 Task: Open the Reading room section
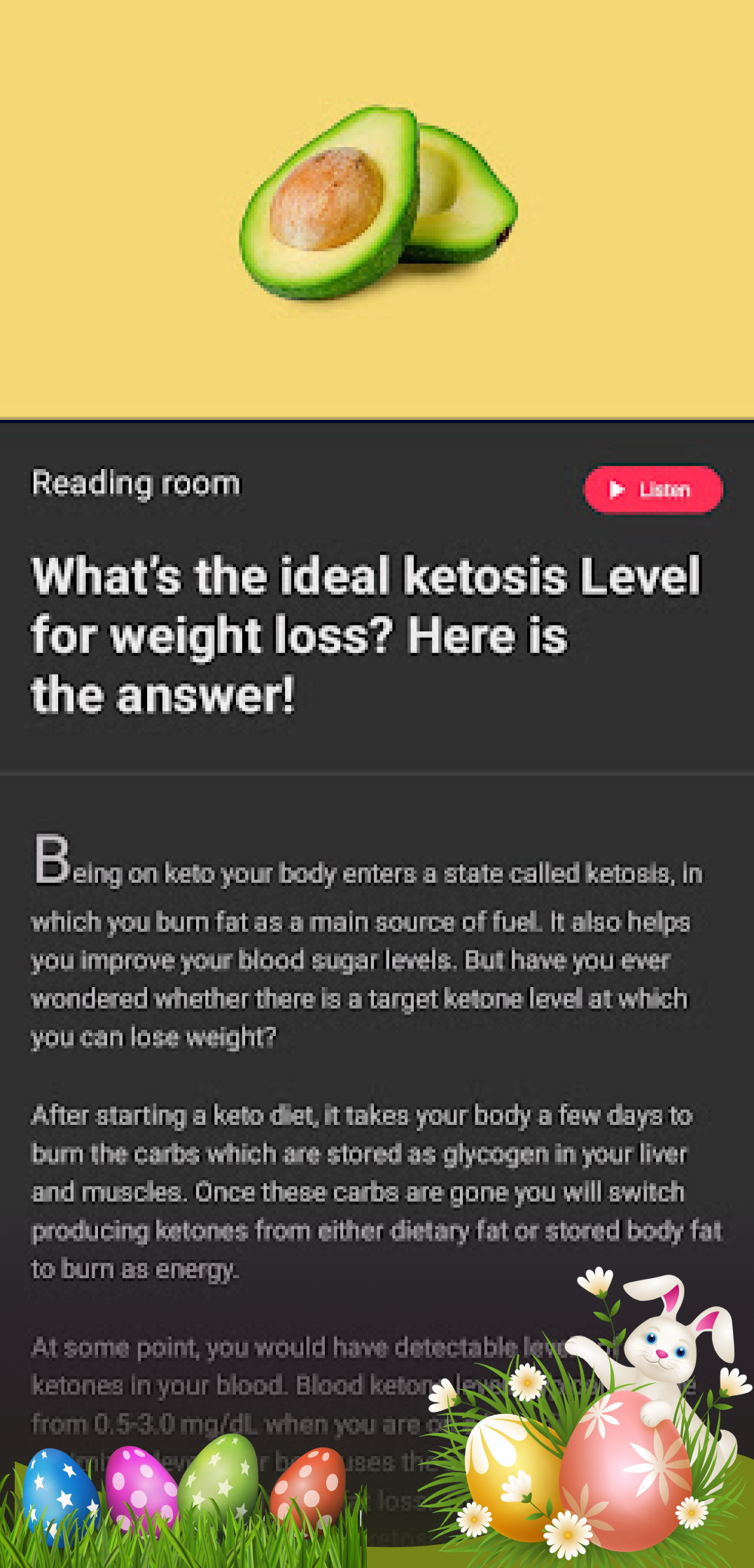coord(135,483)
